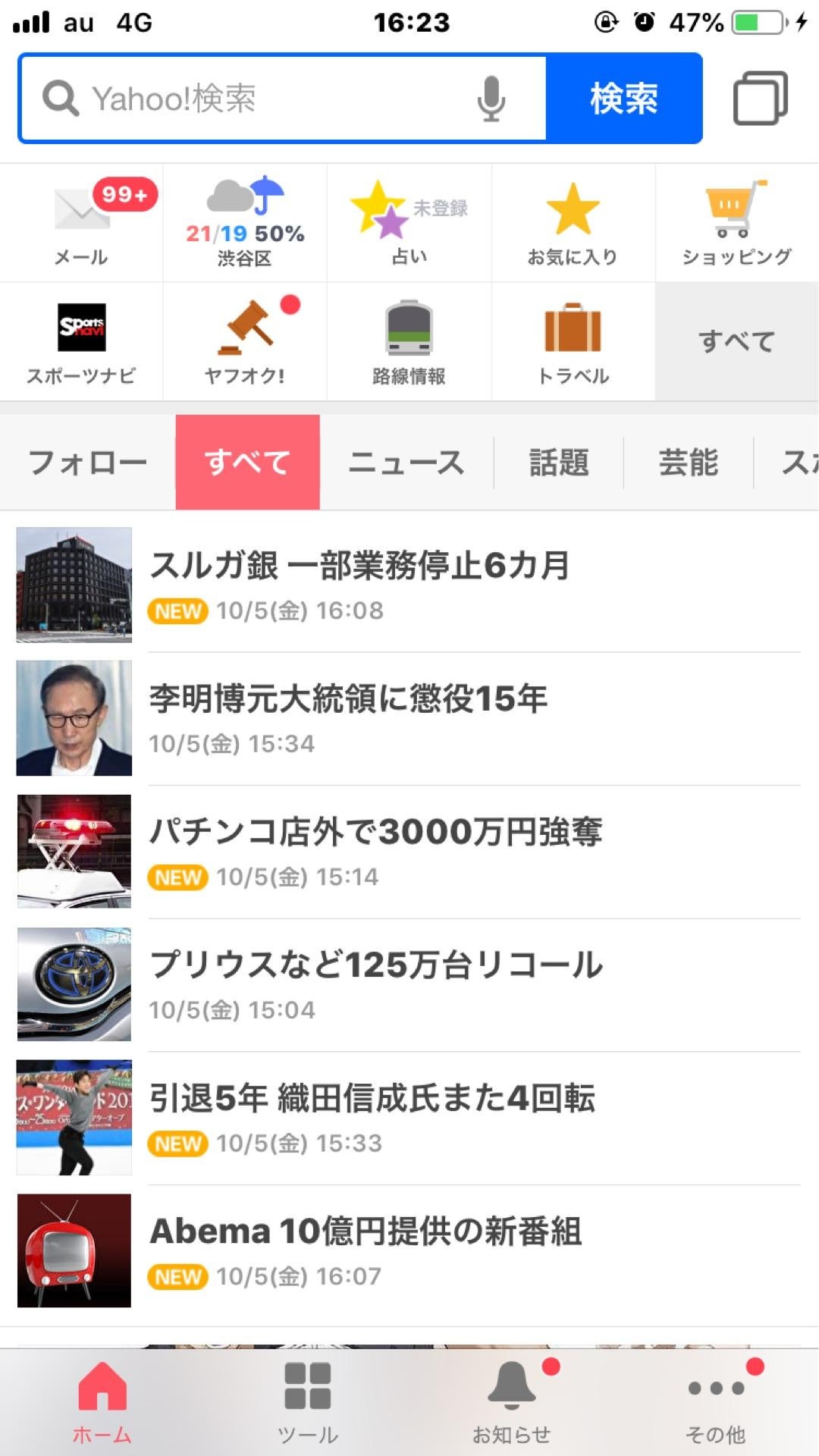Open Yahoo Shopping cart icon

pos(733,220)
